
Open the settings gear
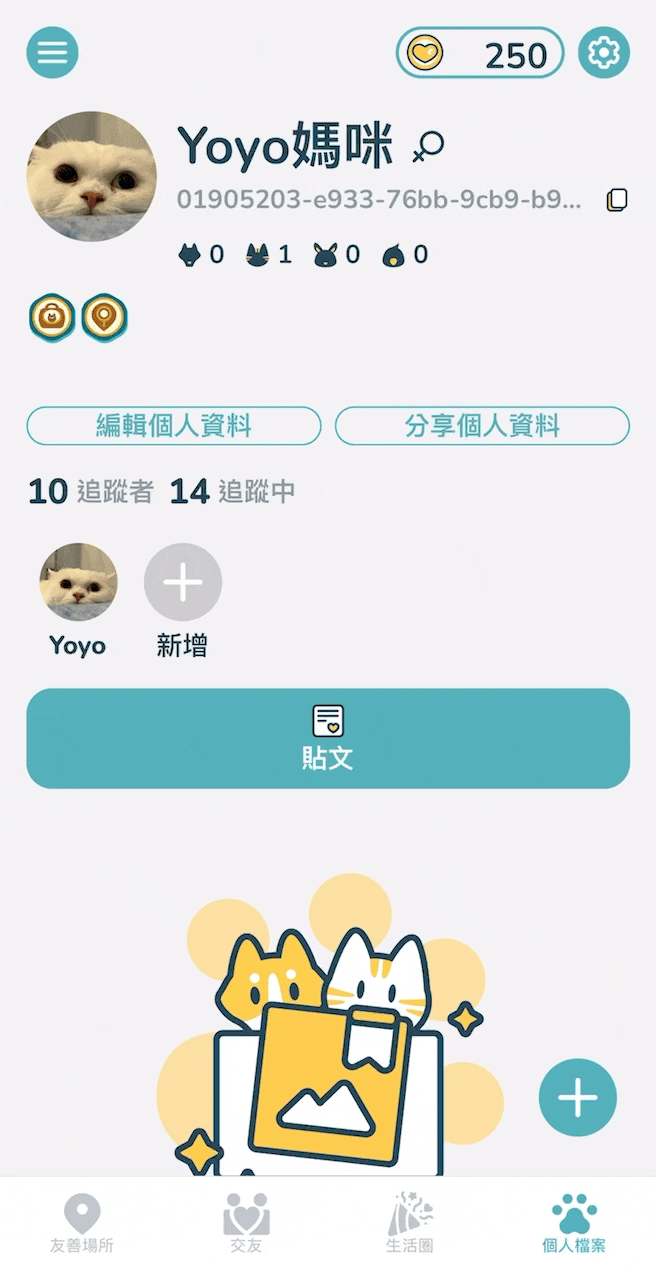604,52
